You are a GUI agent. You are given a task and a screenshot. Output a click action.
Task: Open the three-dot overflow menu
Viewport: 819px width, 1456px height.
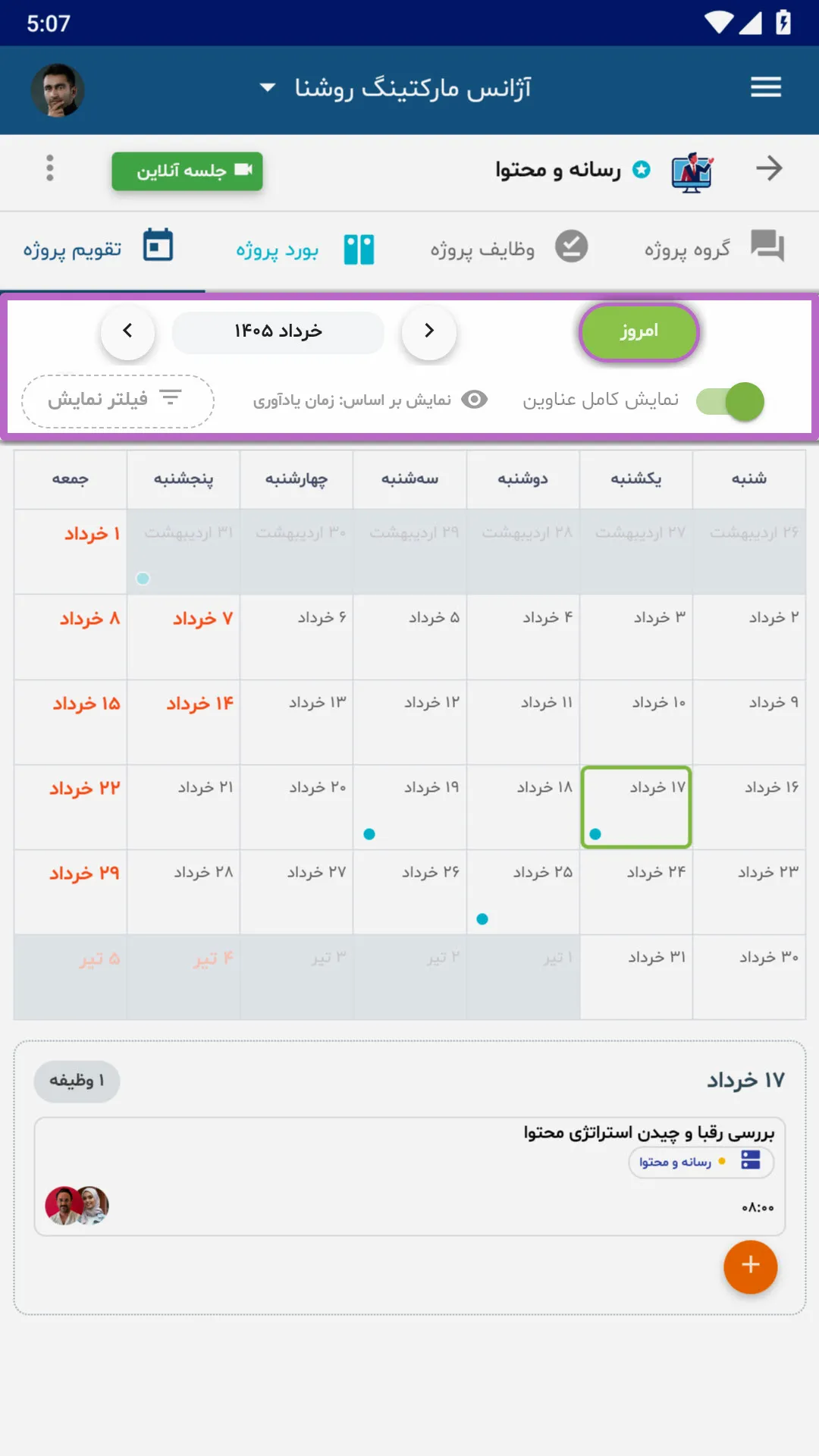point(50,168)
